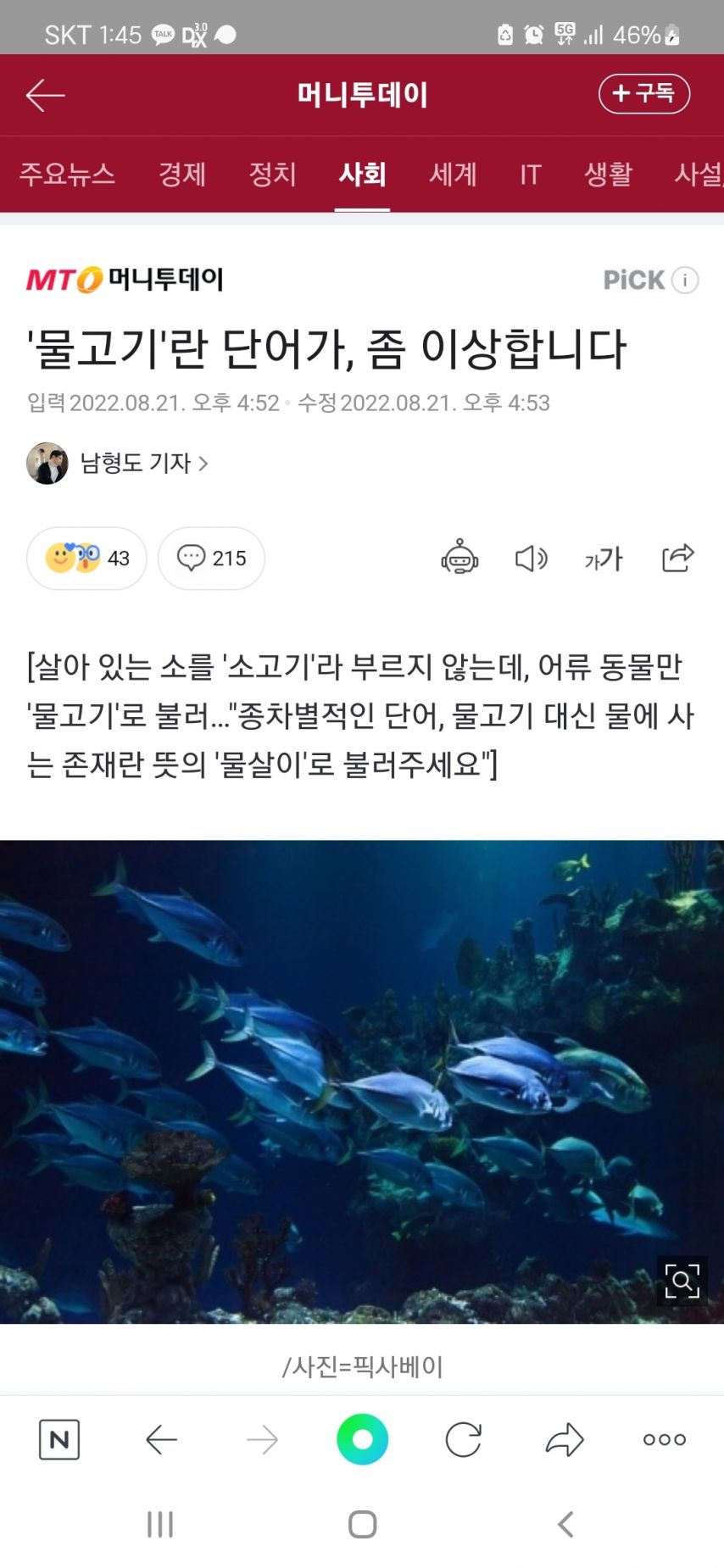
Task: Search the fish photo with image lens
Action: point(682,1281)
